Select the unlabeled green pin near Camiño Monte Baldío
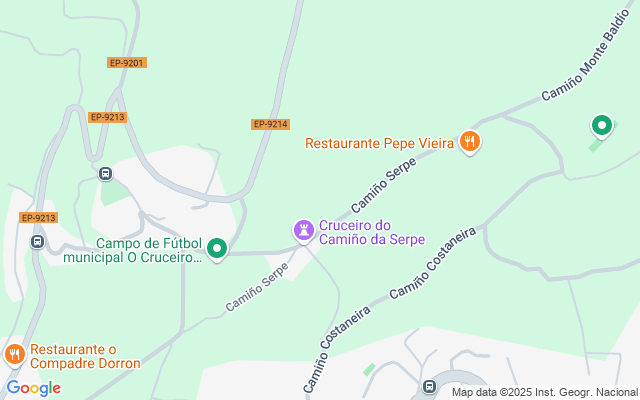The height and width of the screenshot is (400, 640). coord(602,126)
